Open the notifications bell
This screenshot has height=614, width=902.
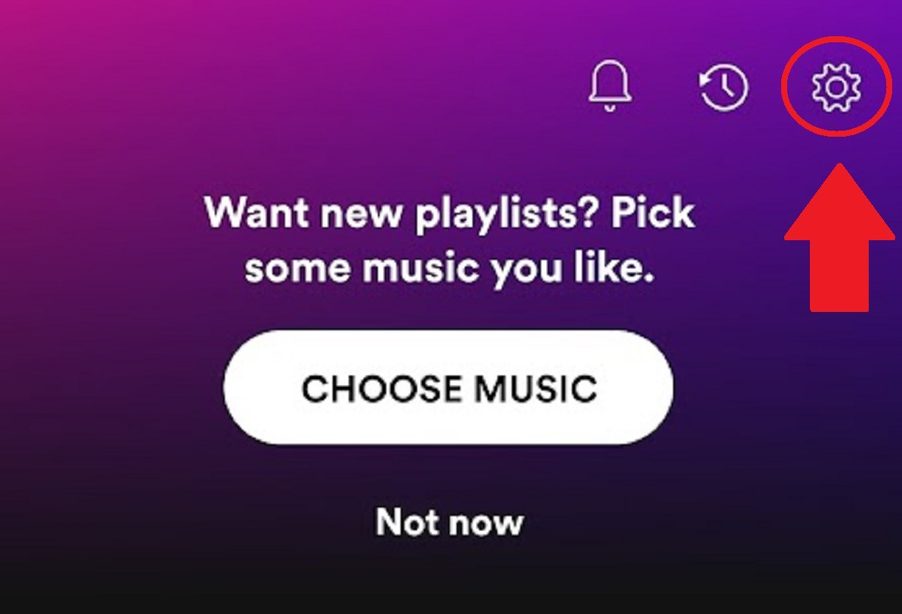609,87
